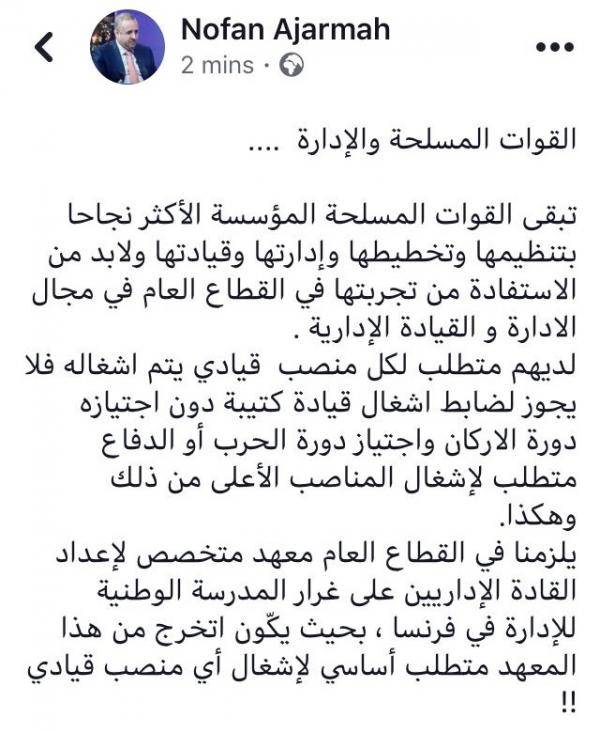The image size is (600, 733).
Task: Open Nofan Ajarmah's profile name link
Action: pos(283,30)
